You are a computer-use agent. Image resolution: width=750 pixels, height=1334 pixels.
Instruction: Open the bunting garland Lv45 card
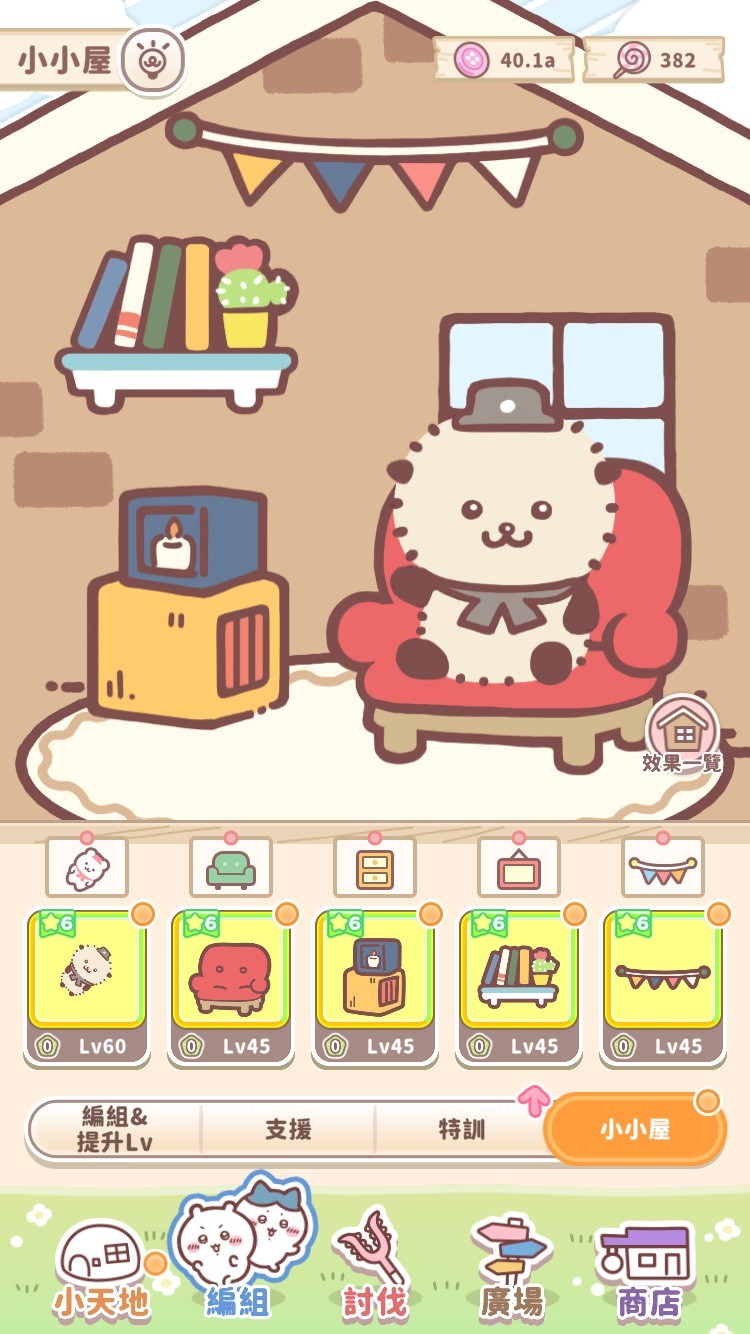pos(663,985)
